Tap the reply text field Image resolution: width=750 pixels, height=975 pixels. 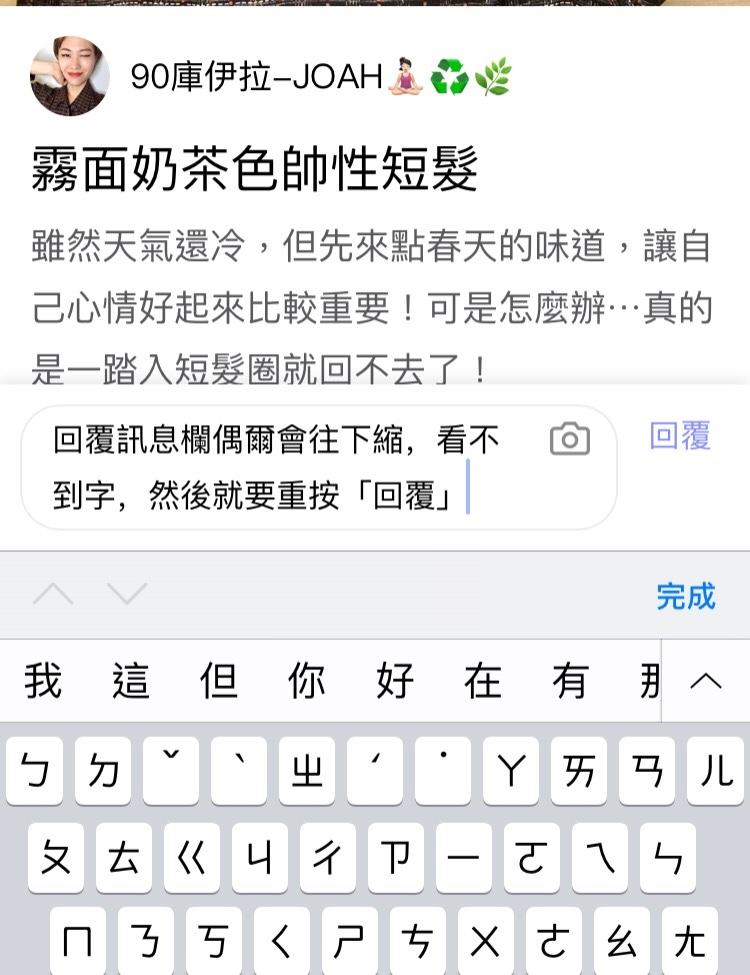[290, 467]
